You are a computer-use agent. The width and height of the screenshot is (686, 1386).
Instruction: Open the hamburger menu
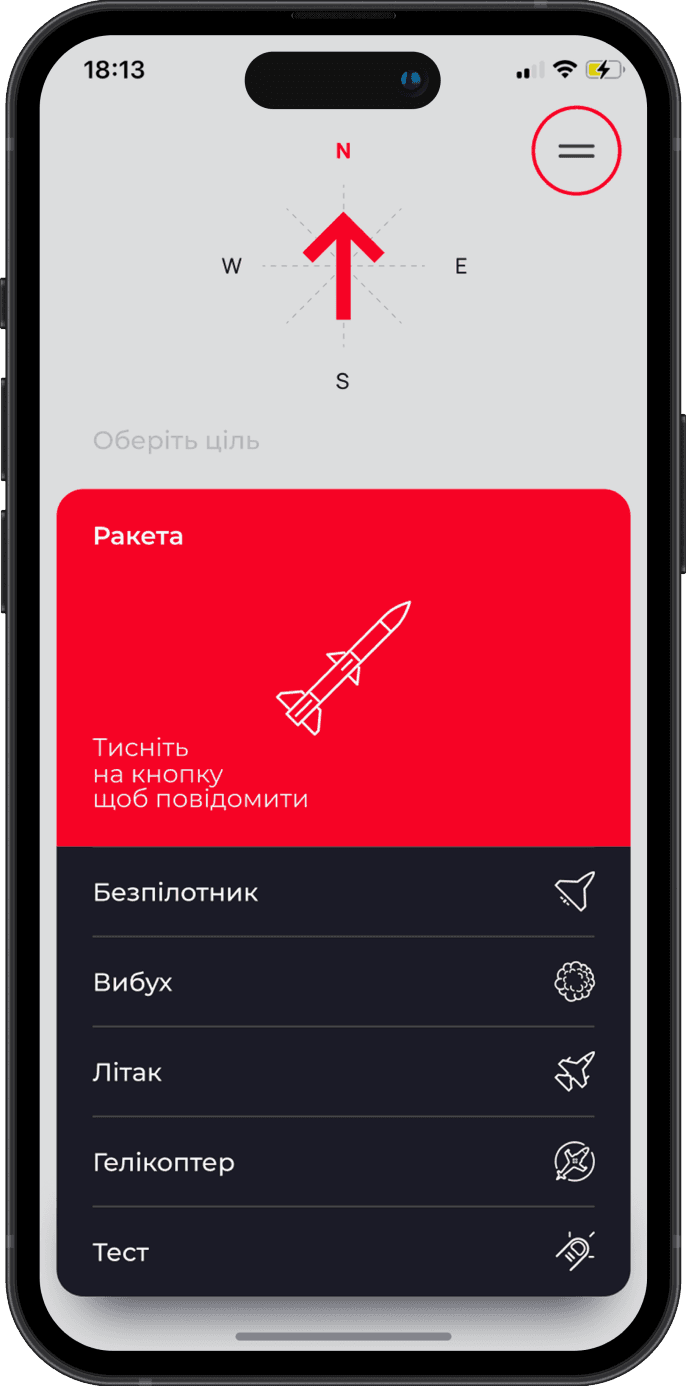tap(576, 151)
